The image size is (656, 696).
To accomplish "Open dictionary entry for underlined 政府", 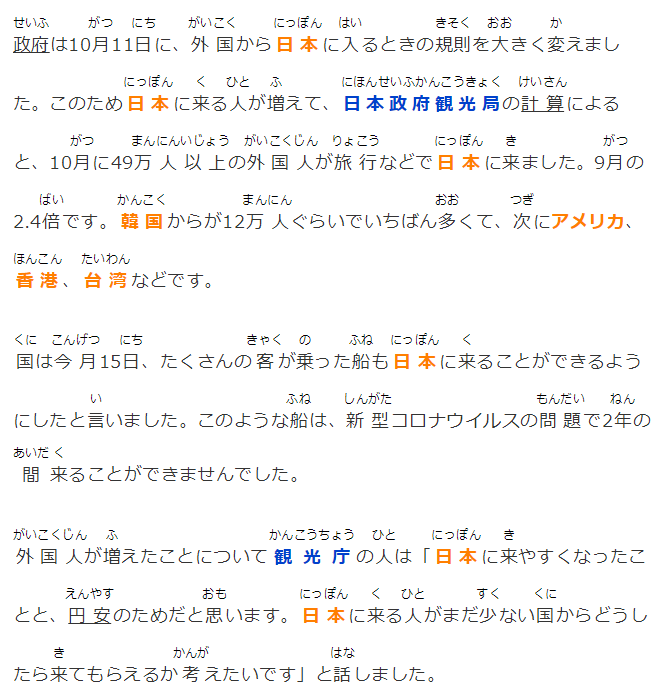I will 31,46.
